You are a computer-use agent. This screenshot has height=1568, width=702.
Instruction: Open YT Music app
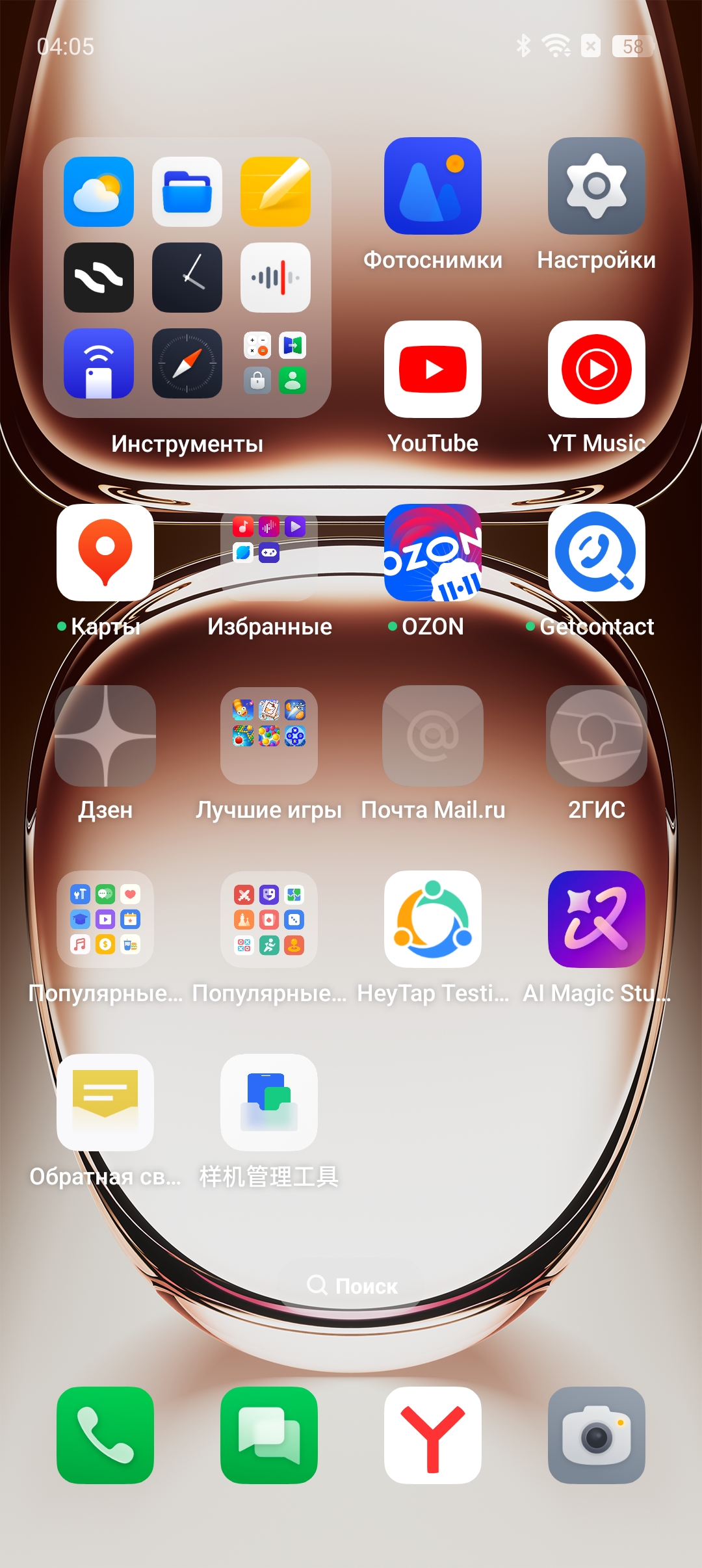pos(596,369)
